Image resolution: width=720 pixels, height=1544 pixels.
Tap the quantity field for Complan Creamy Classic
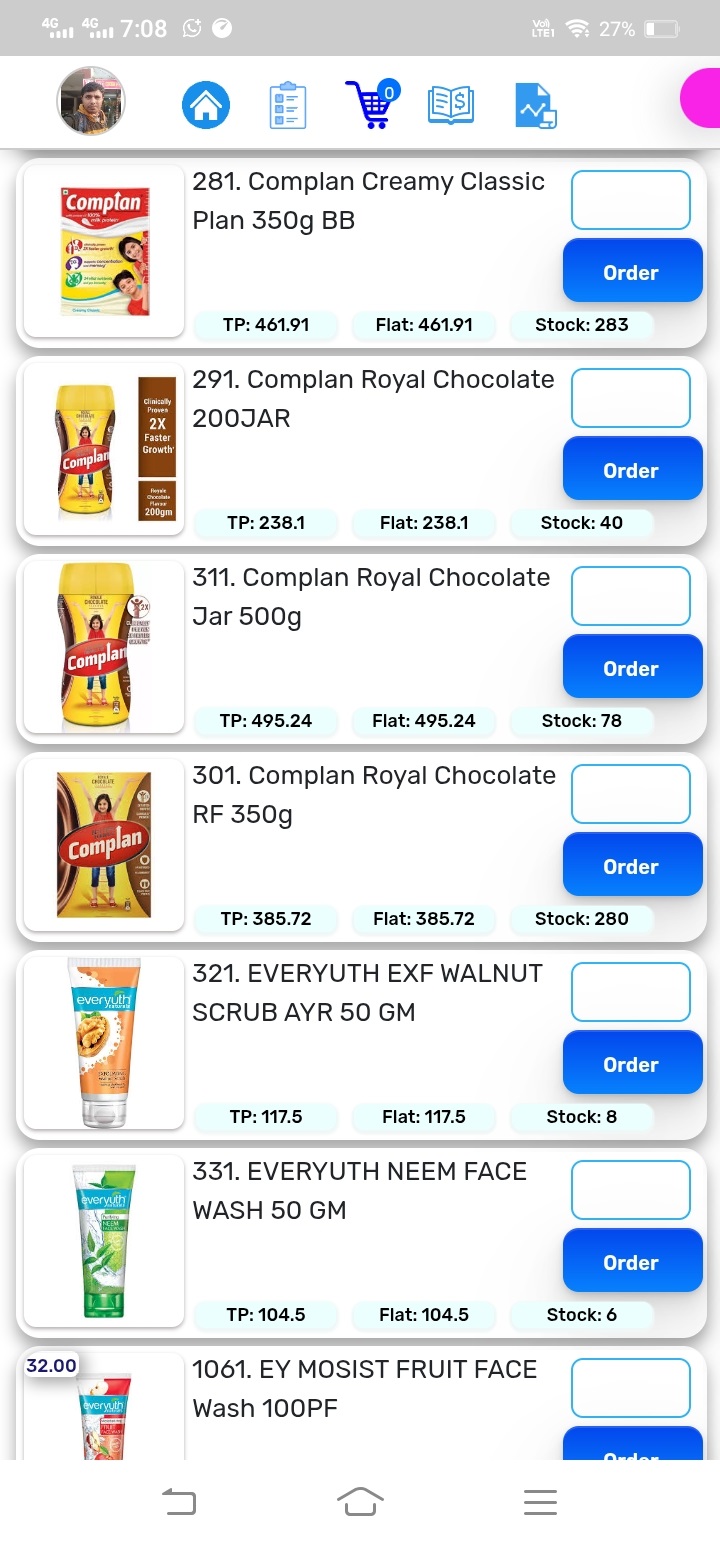coord(630,199)
